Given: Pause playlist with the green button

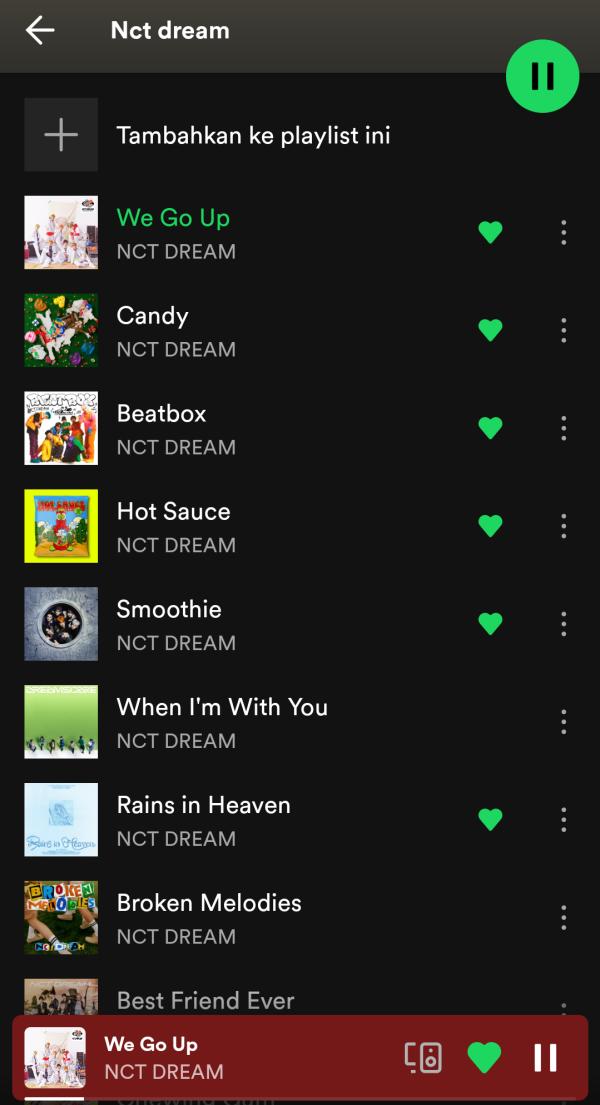Looking at the screenshot, I should coord(542,76).
